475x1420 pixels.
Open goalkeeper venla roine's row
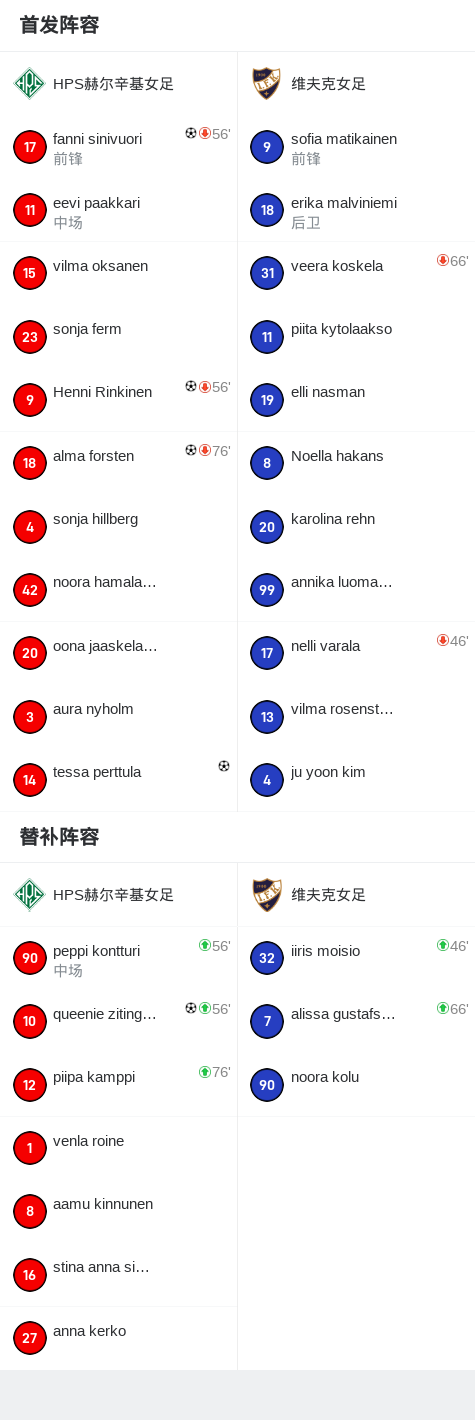(x=118, y=1148)
